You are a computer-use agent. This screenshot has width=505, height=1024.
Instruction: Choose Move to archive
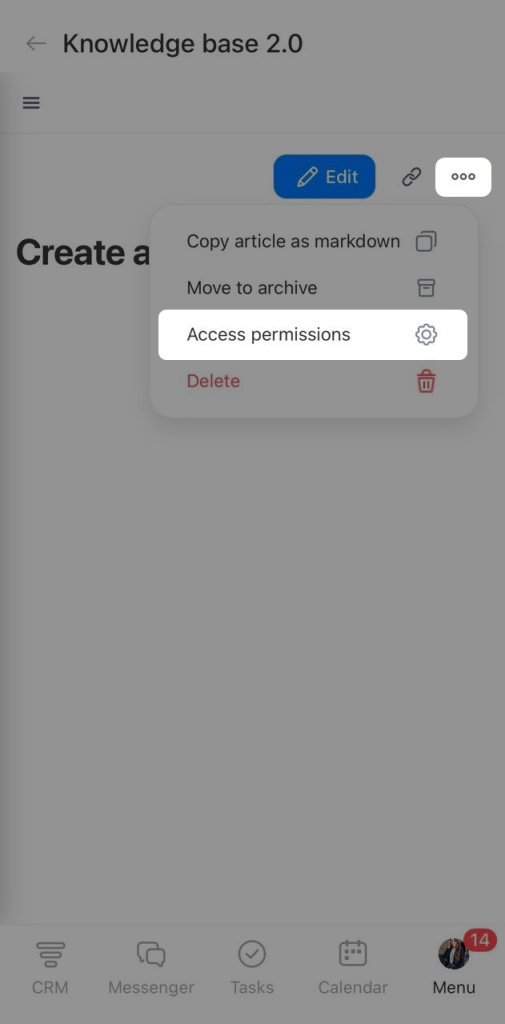tap(312, 288)
